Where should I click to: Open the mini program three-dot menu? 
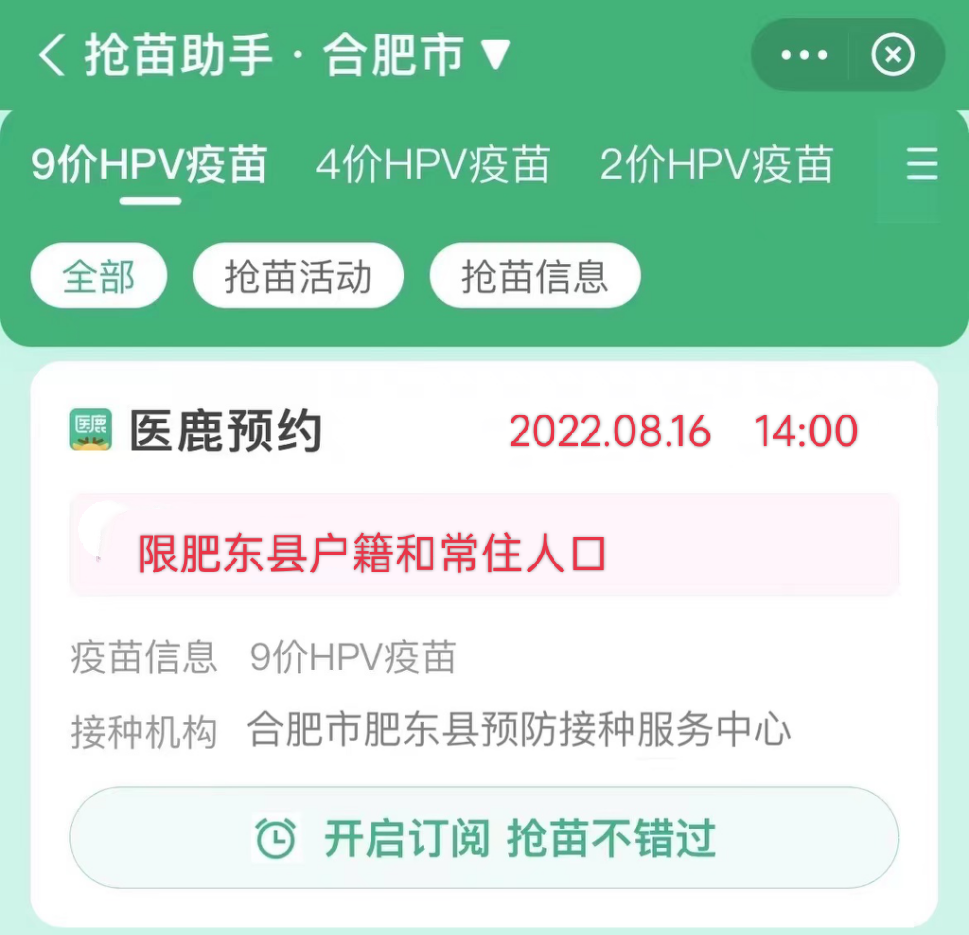pos(804,56)
